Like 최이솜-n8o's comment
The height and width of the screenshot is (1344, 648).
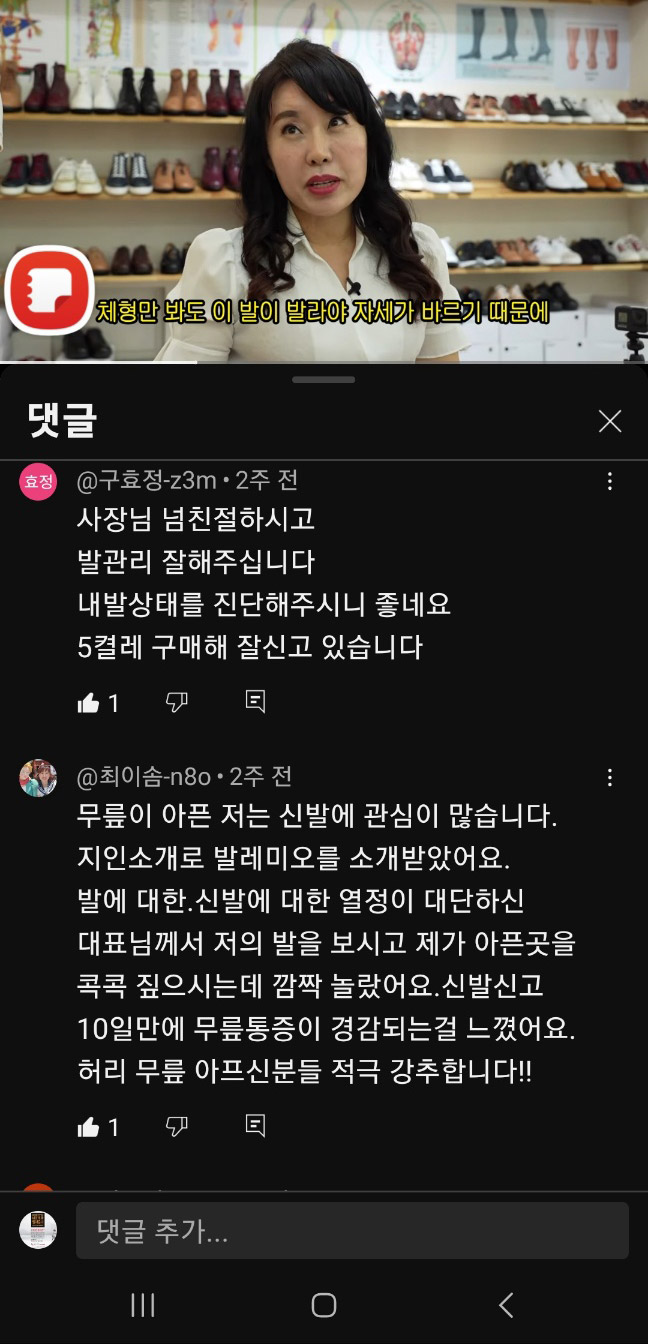click(x=89, y=1127)
